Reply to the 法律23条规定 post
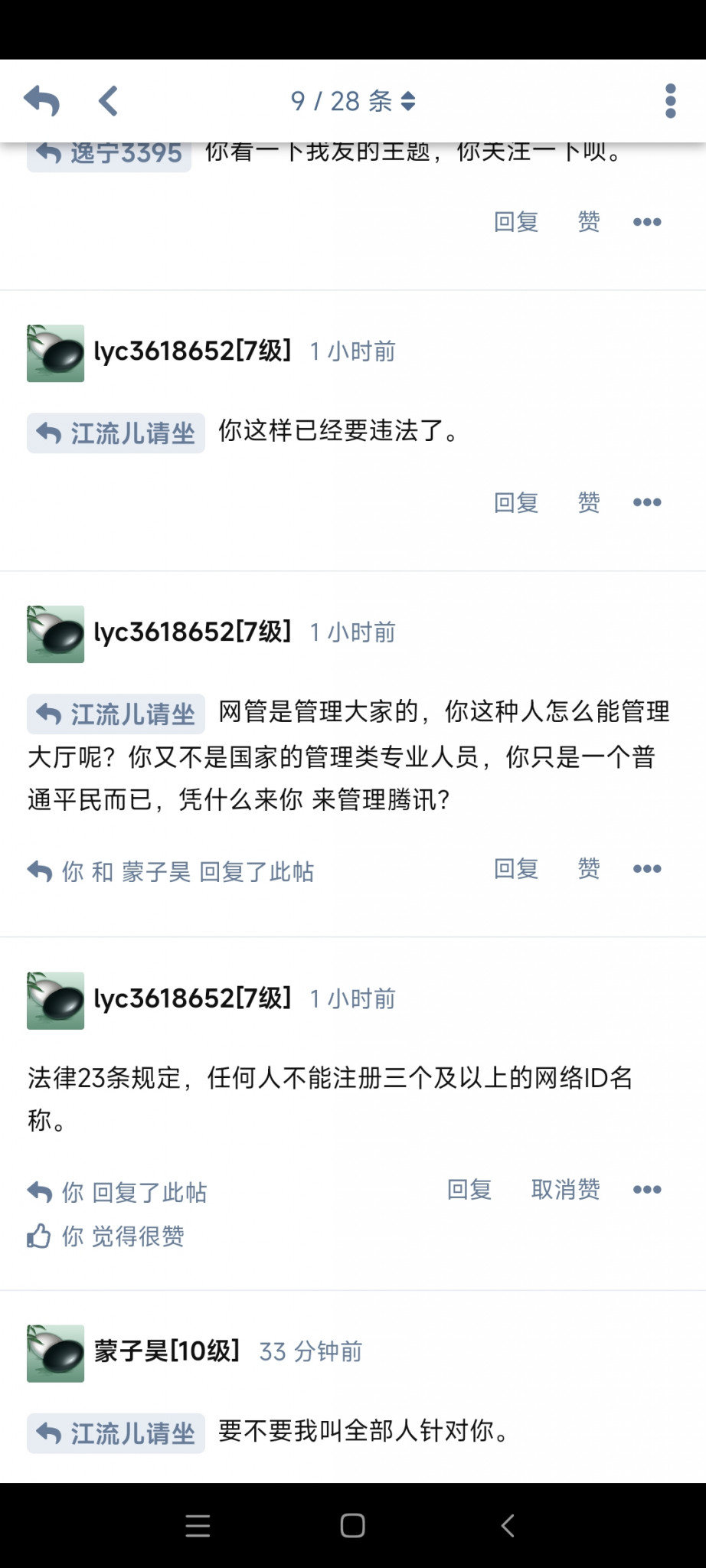Viewport: 706px width, 1568px height. [x=469, y=1190]
